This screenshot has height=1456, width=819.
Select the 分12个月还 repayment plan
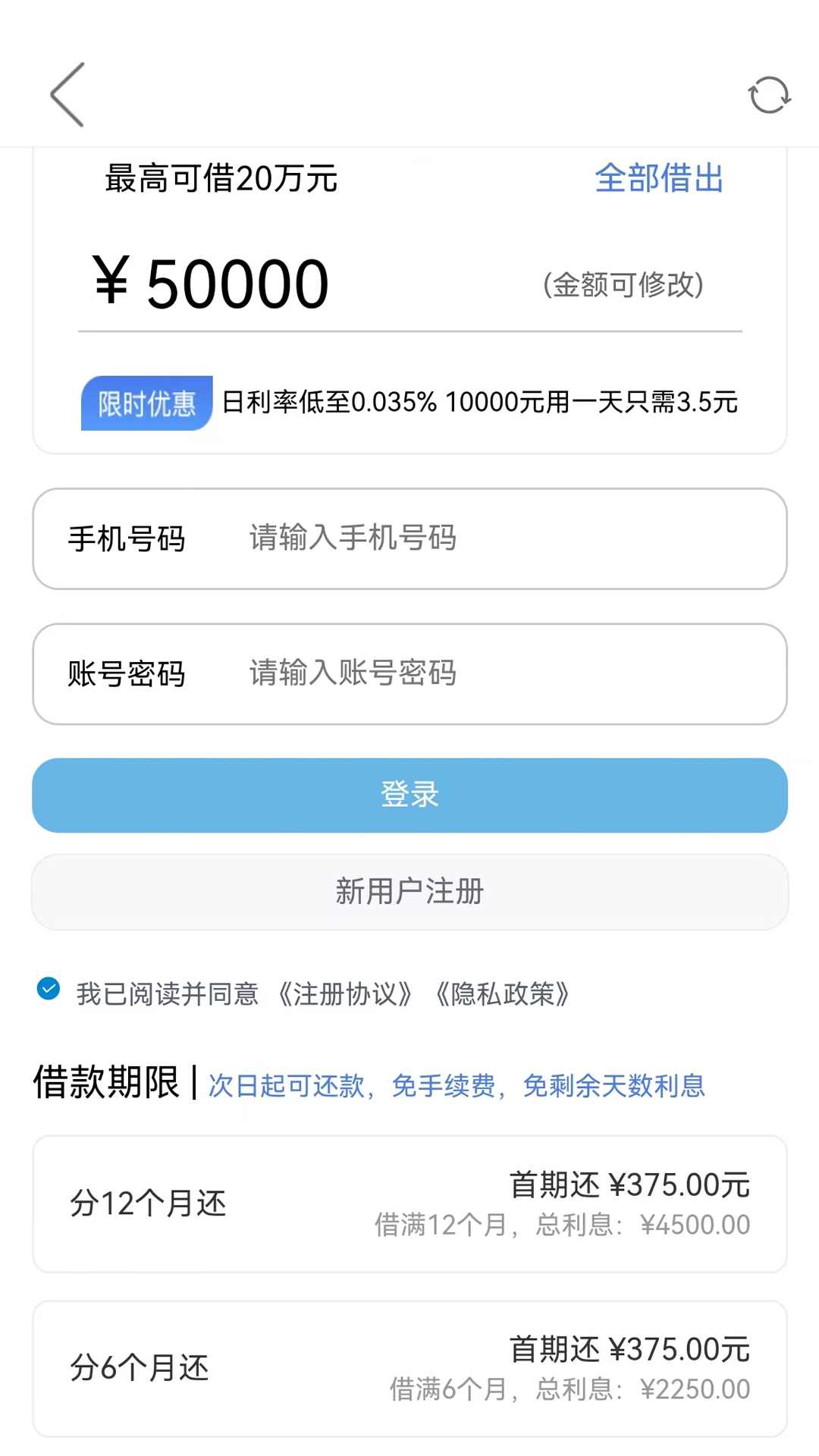pos(409,1203)
